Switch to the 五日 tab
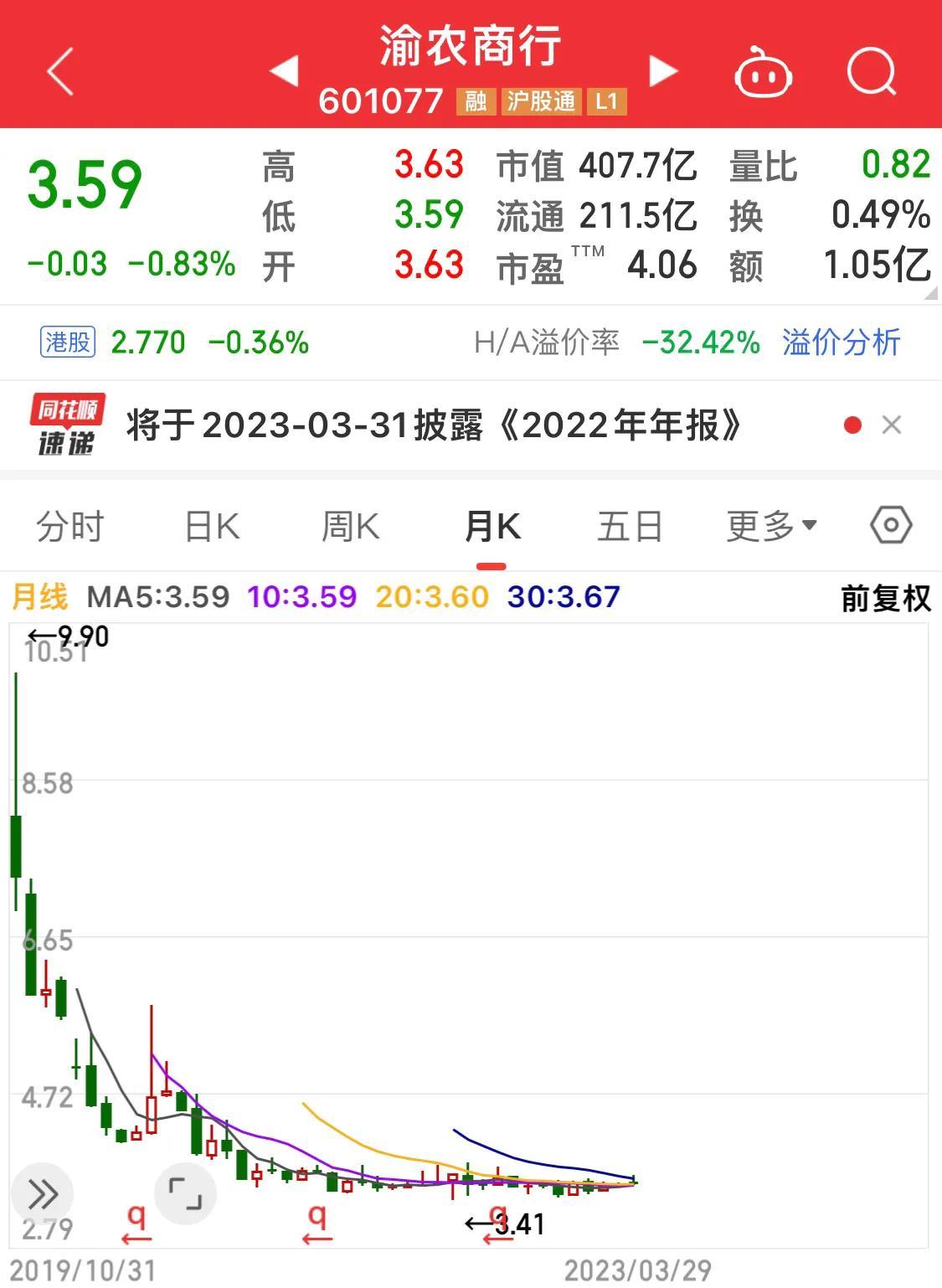The height and width of the screenshot is (1288, 942). pyautogui.click(x=631, y=525)
